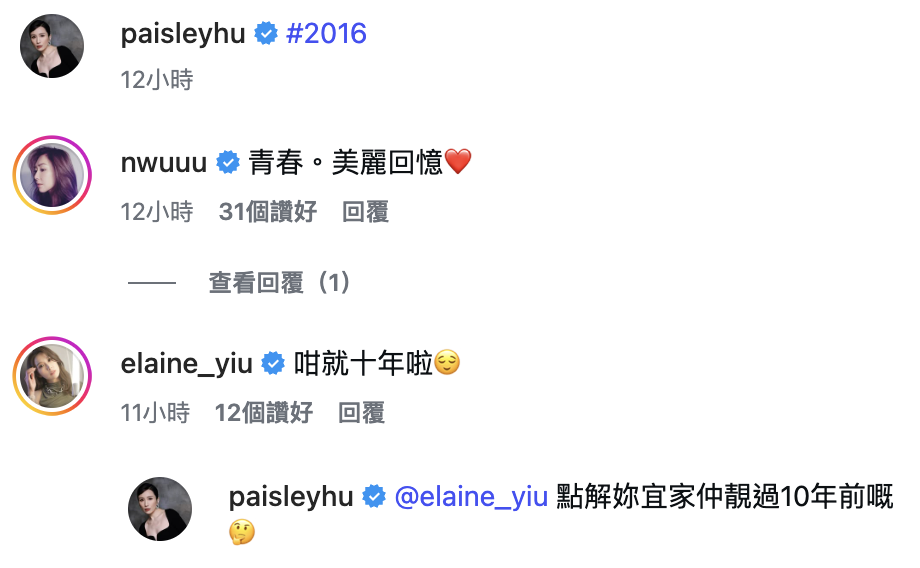
Task: View nwuuu's story avatar
Action: (x=51, y=175)
